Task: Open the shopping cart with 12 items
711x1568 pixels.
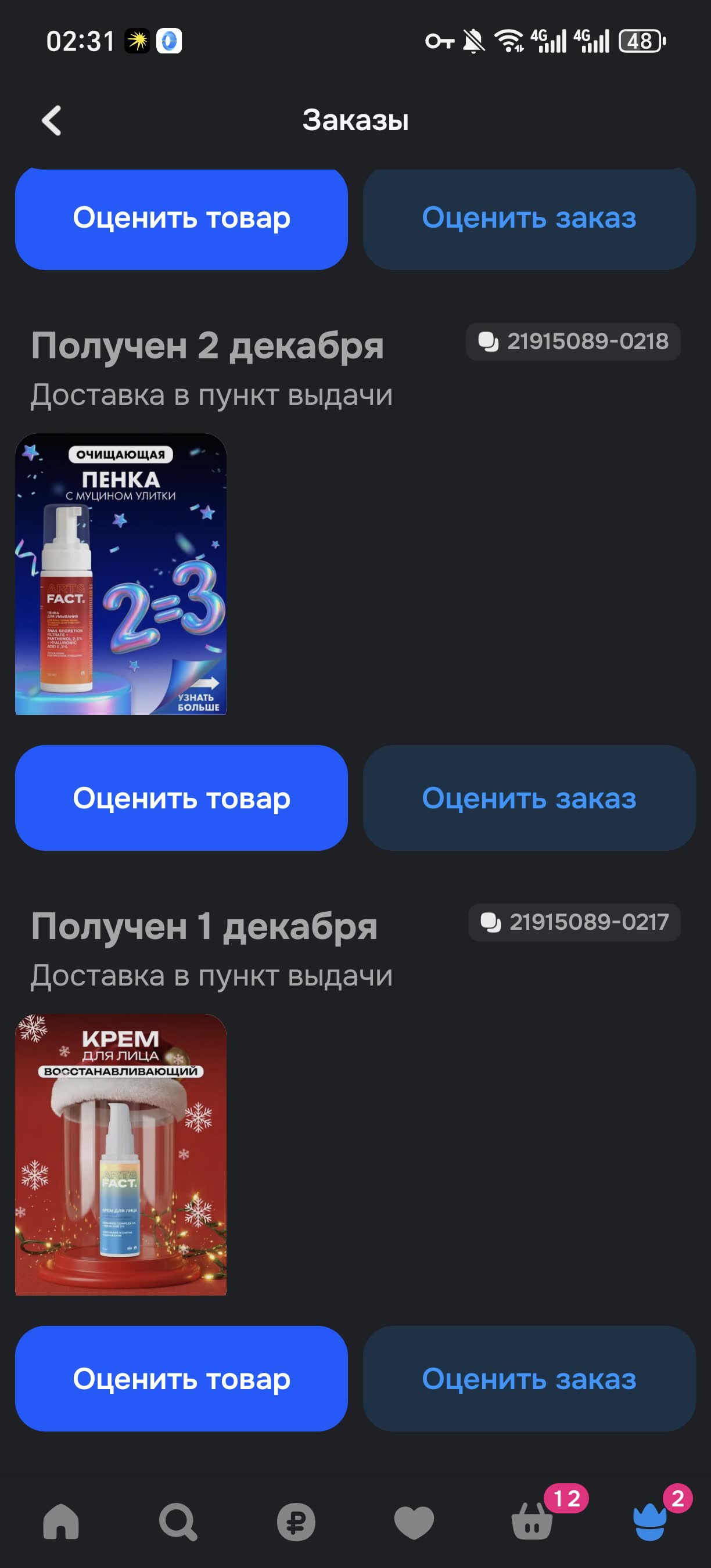Action: click(x=533, y=1522)
